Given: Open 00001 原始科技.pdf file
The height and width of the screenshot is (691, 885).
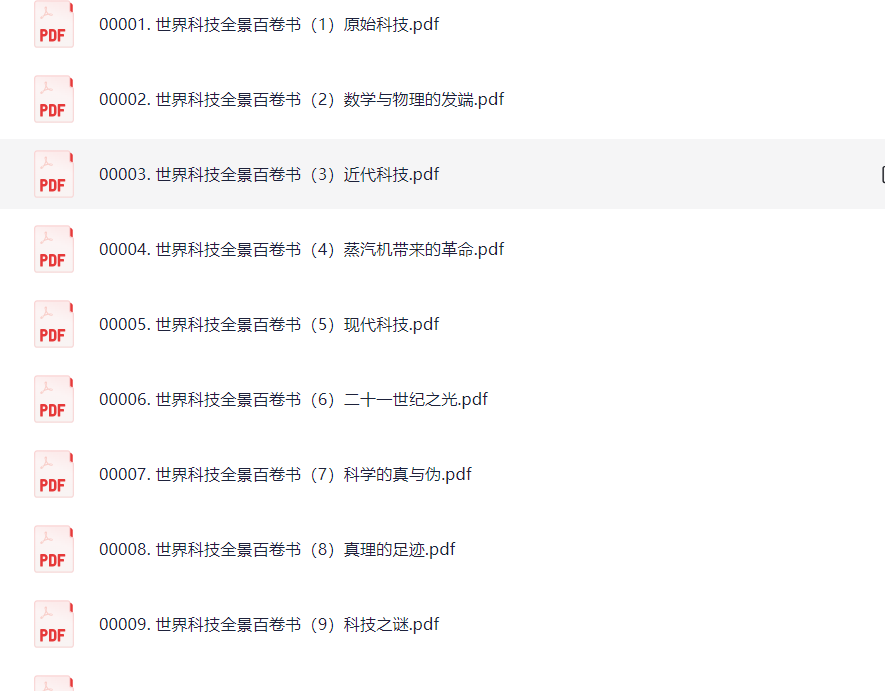Looking at the screenshot, I should (268, 24).
